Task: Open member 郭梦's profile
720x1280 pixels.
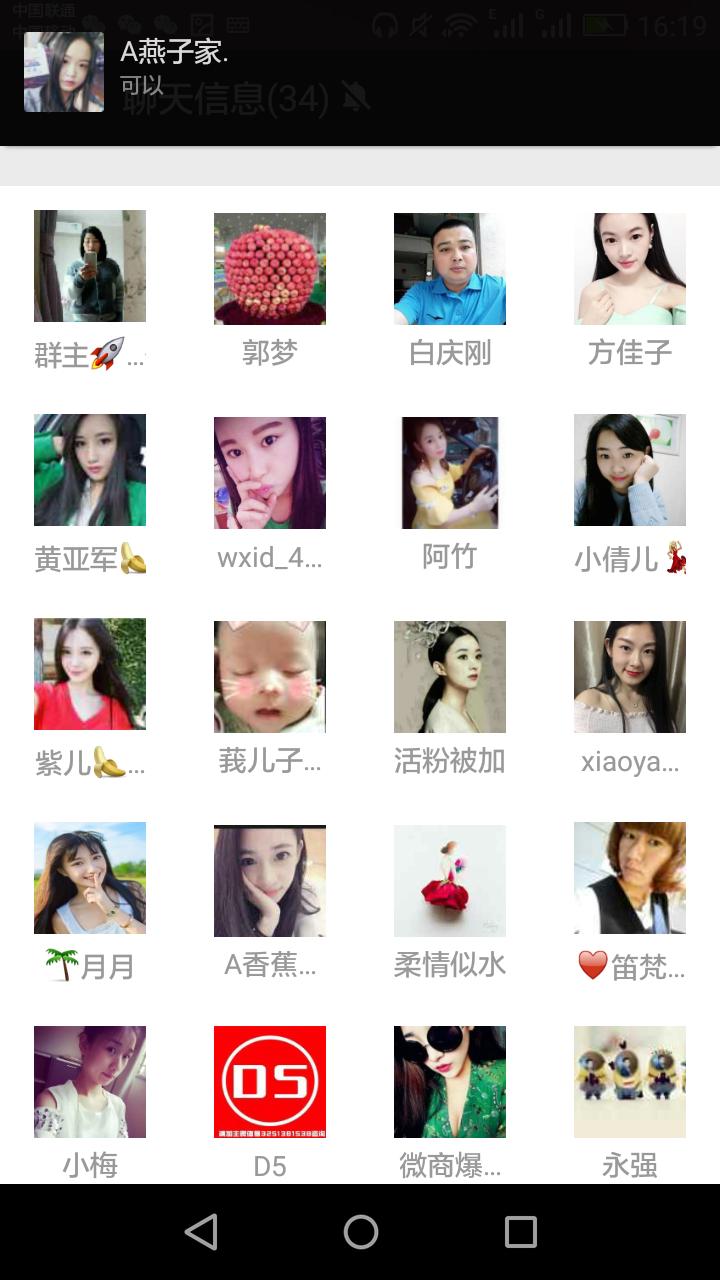Action: click(x=270, y=269)
